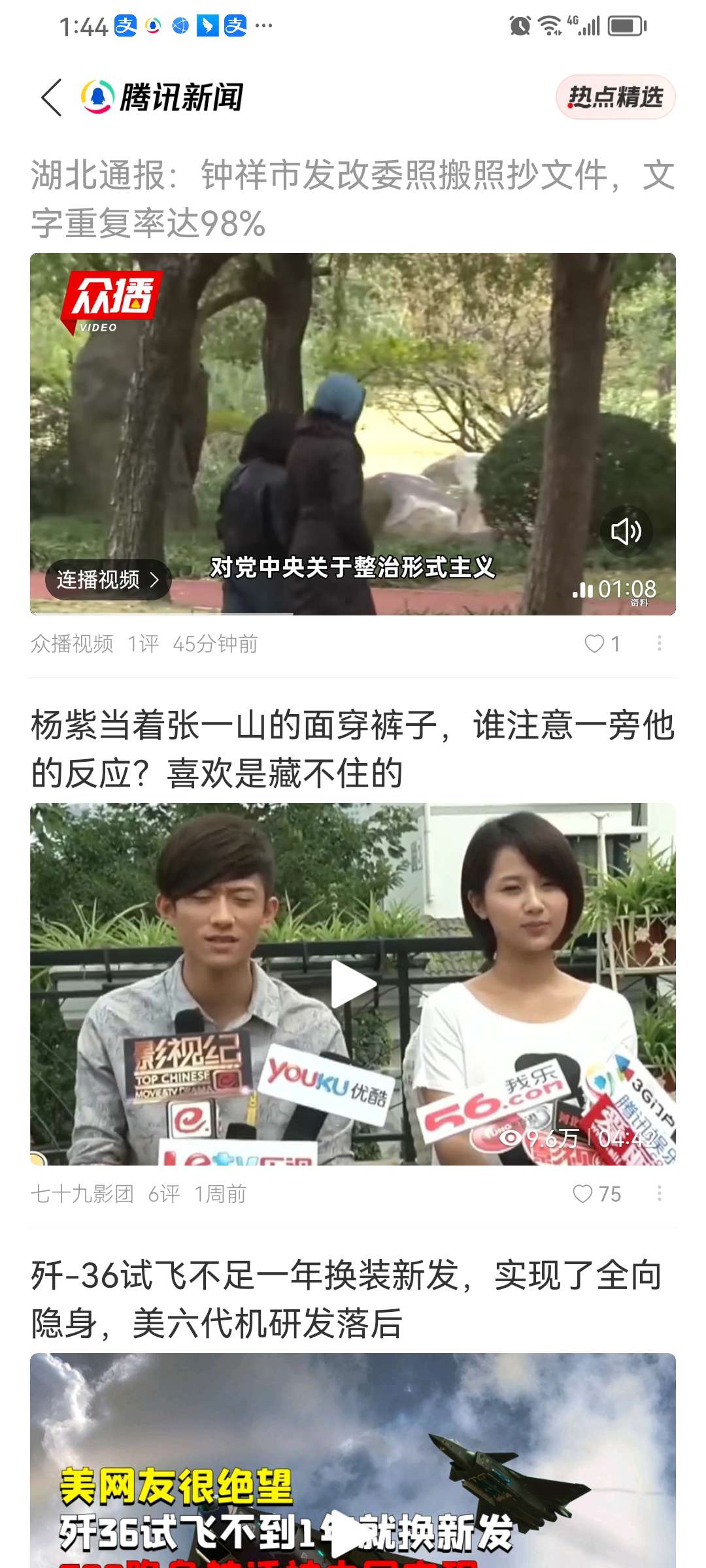This screenshot has width=706, height=1568.
Task: Play the 杨紫 张一山 interview video
Action: 353,984
